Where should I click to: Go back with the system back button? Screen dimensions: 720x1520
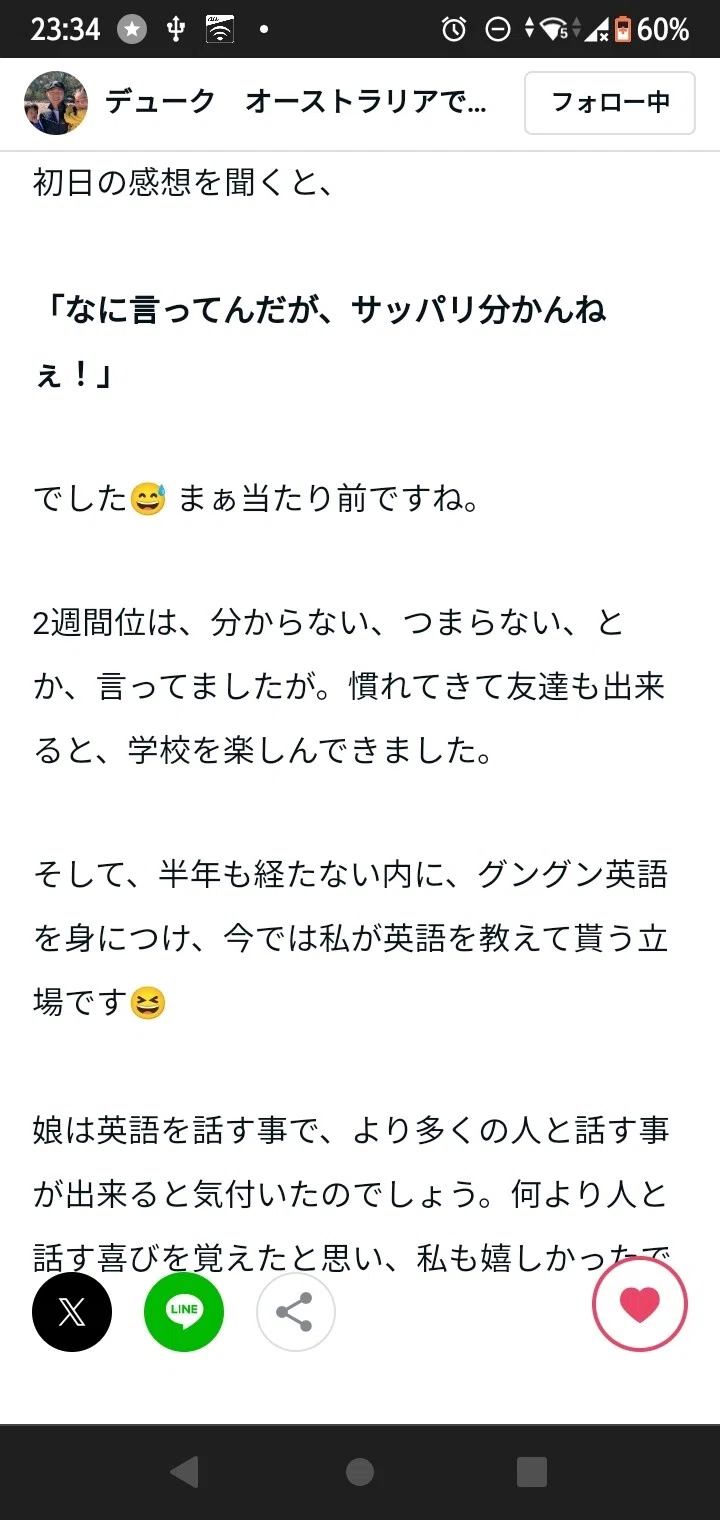(184, 1471)
